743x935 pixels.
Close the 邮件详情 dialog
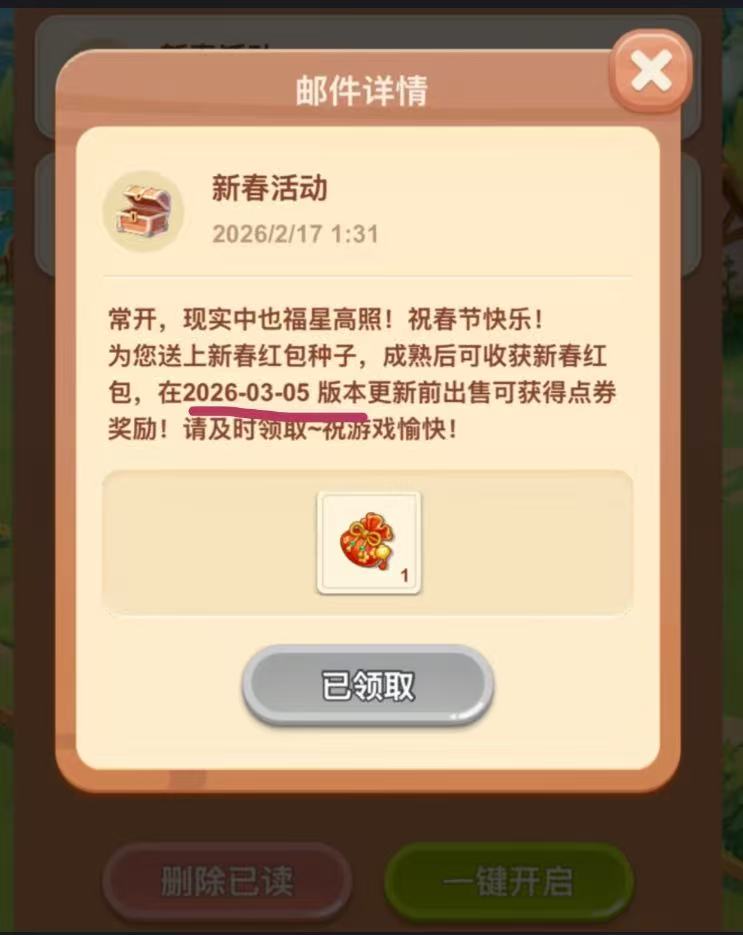pos(651,72)
